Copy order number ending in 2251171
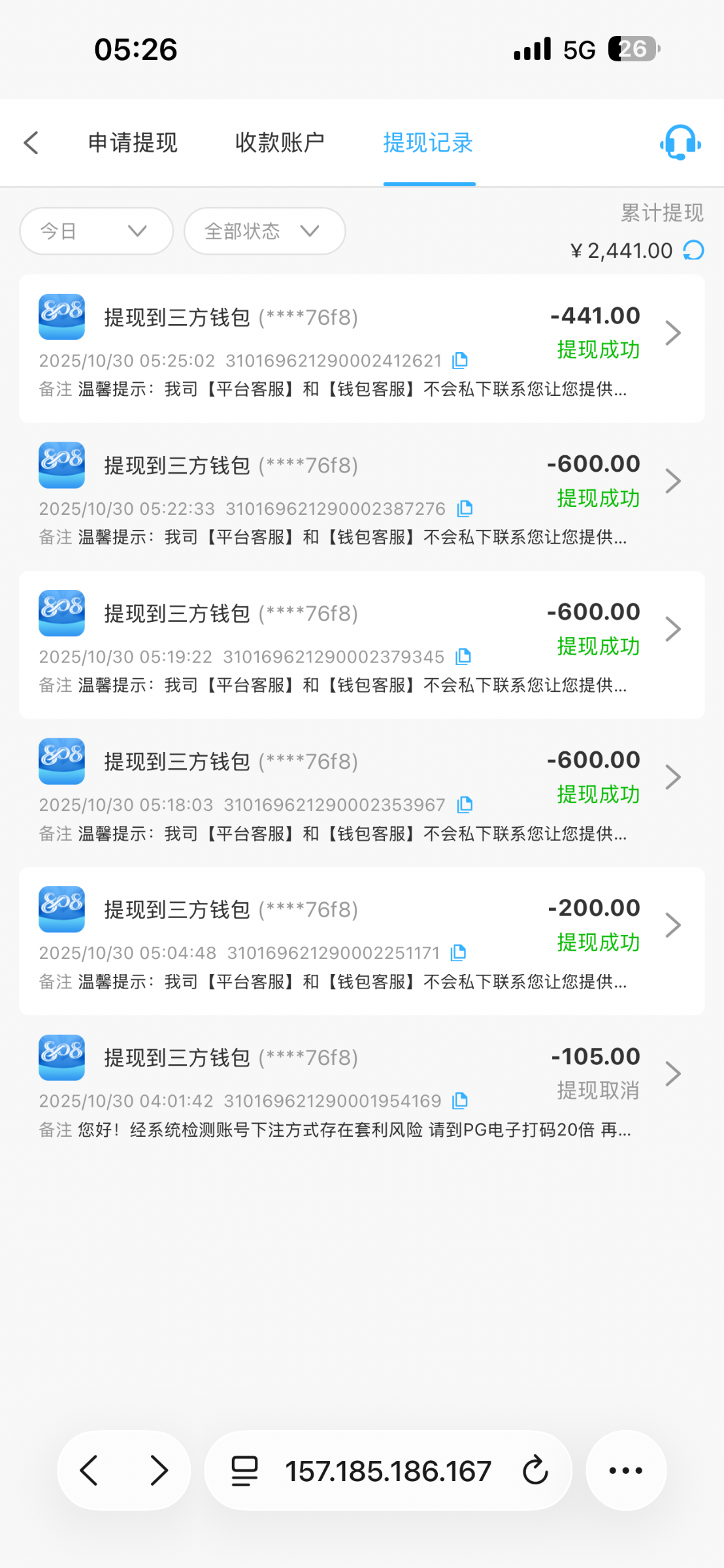724x1568 pixels. point(459,953)
